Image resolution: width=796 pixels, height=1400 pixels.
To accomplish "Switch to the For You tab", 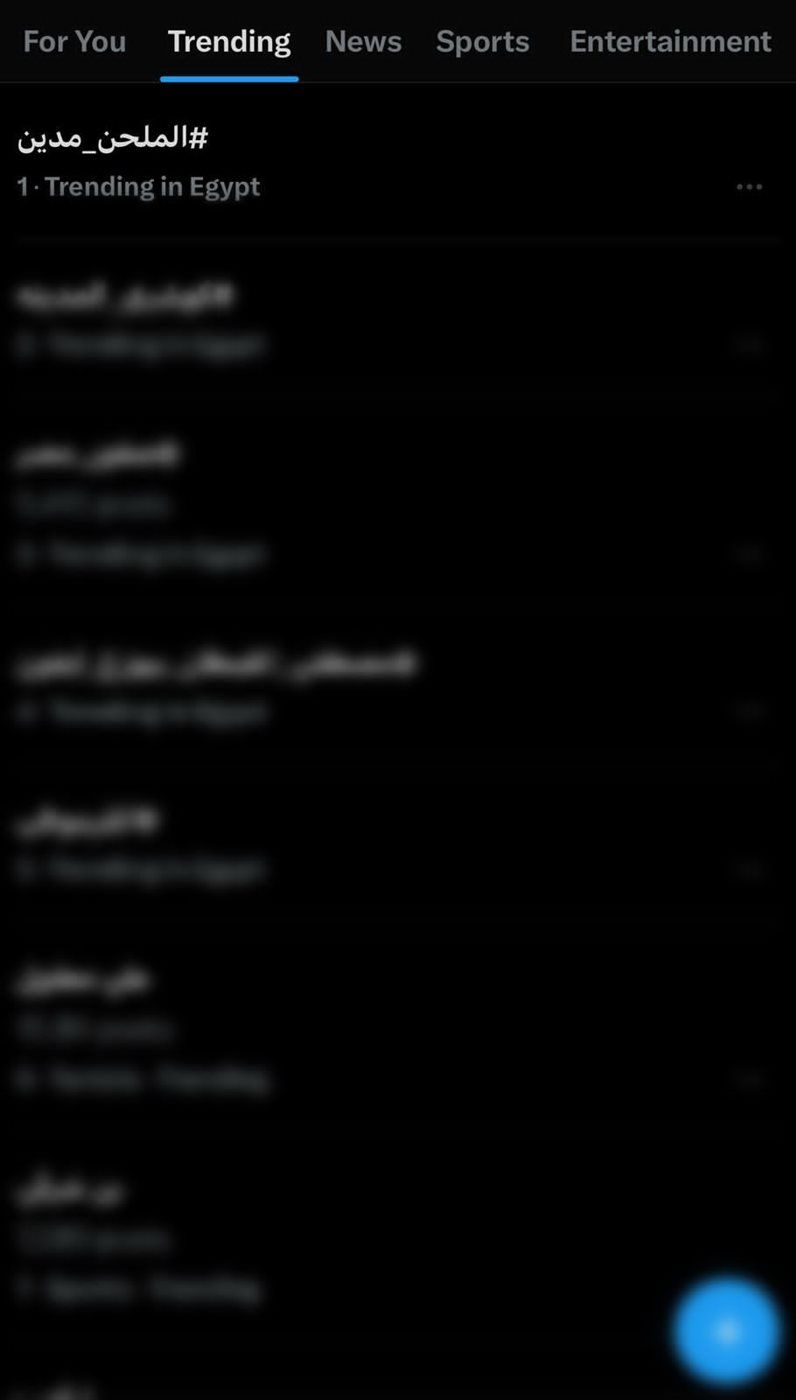I will click(74, 41).
